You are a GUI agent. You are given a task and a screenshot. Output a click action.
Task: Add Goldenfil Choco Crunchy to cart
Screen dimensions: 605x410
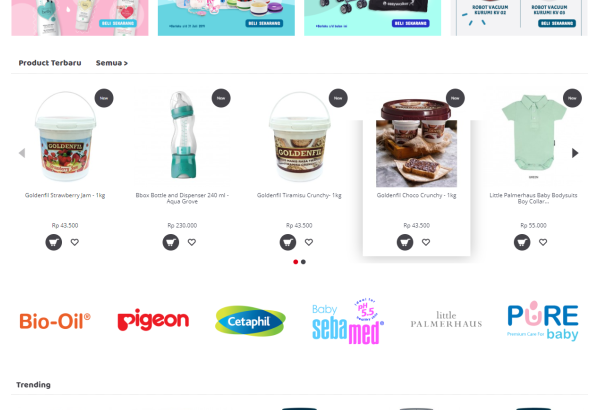[405, 242]
